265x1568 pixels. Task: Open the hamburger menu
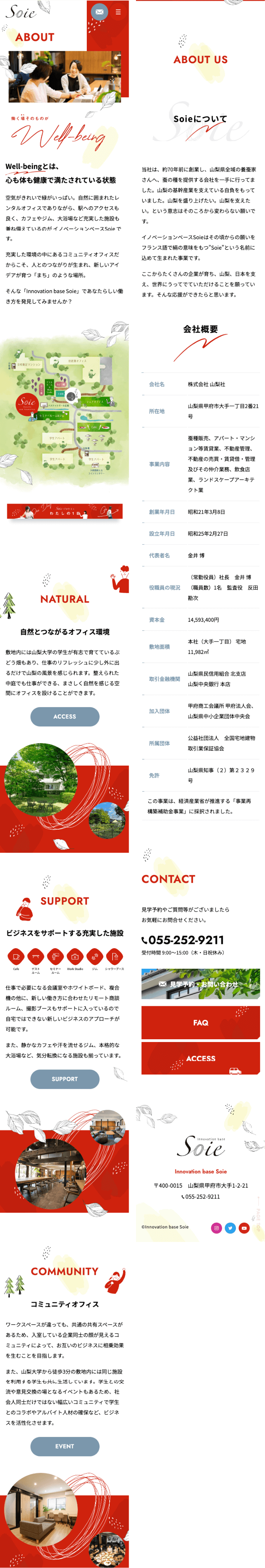118,12
